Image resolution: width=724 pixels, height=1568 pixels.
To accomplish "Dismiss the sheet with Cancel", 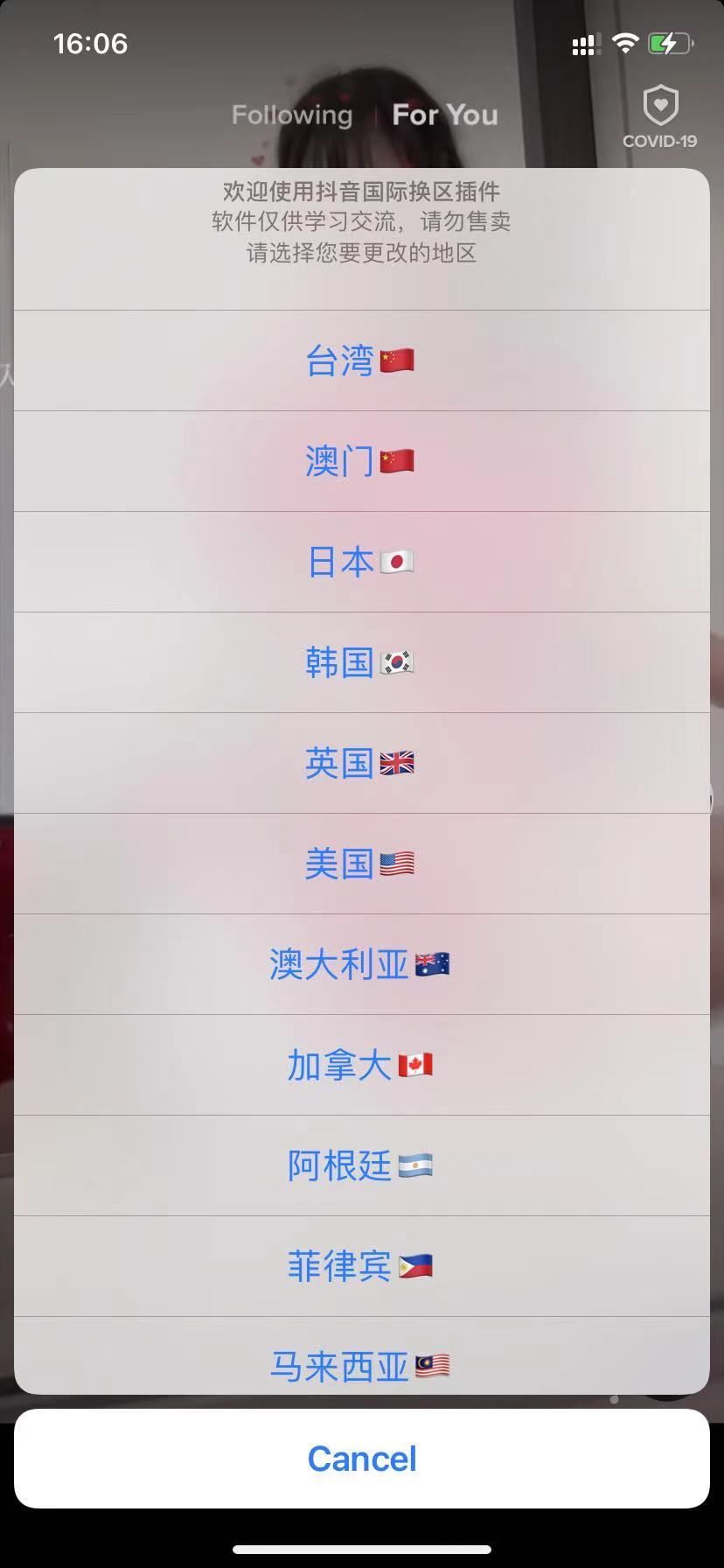I will click(x=361, y=1459).
